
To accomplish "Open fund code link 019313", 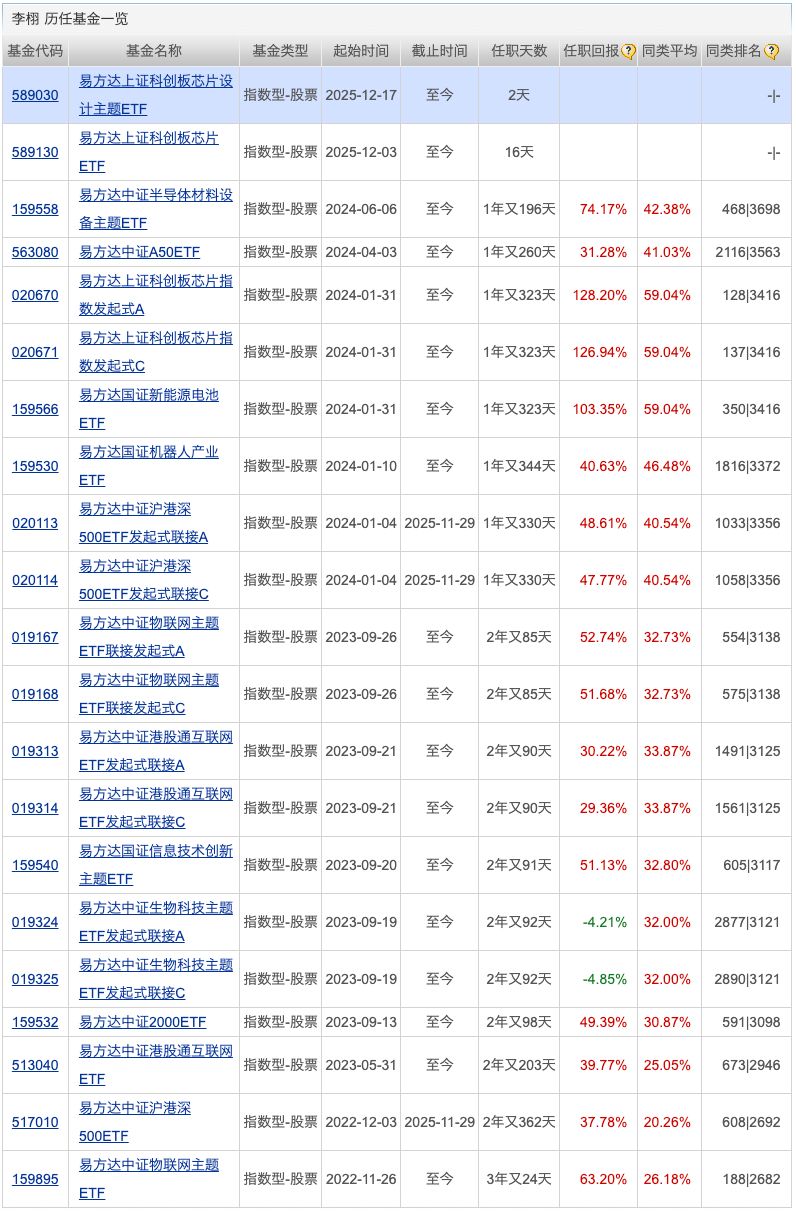I will (35, 751).
